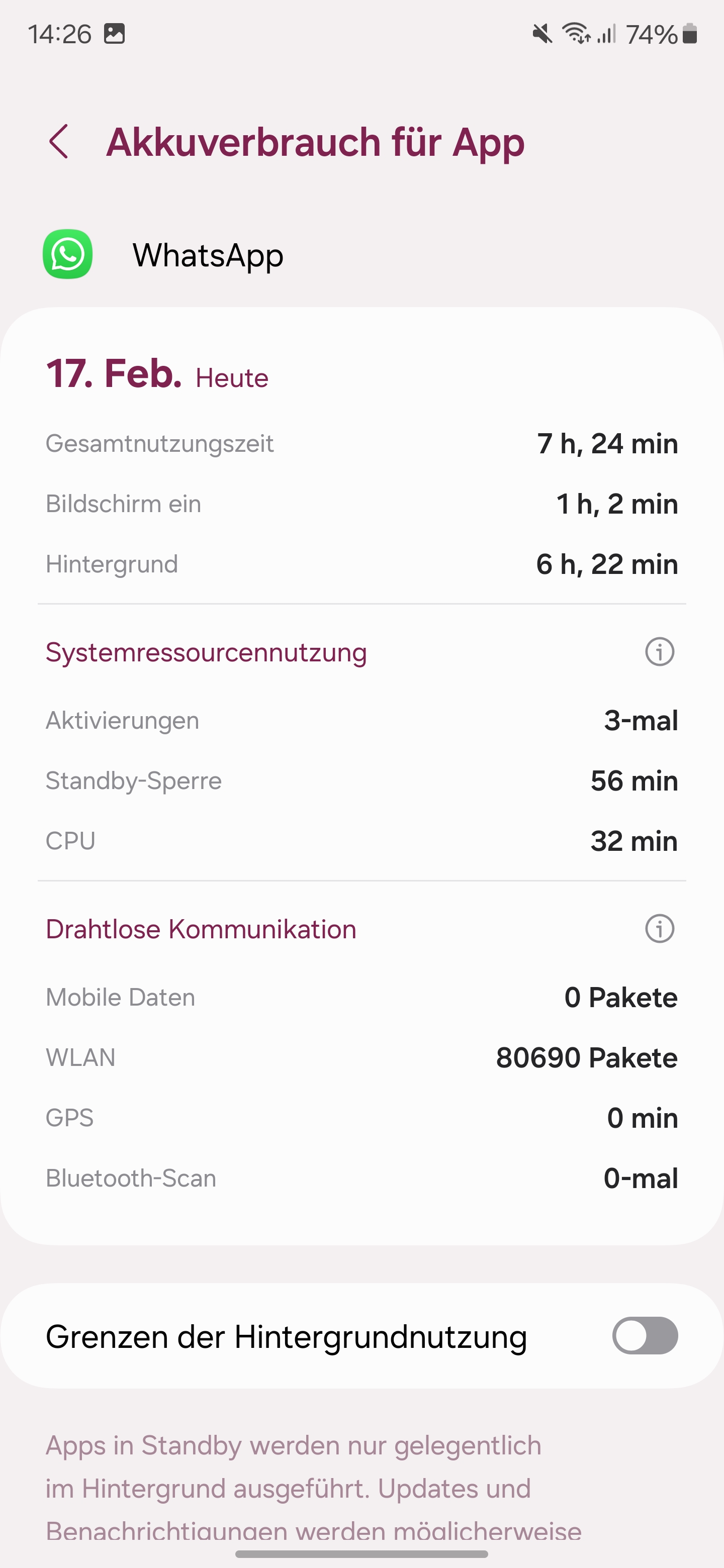Go back from Akkuverbrauch für App
Screen dimensions: 724x1568
click(59, 142)
